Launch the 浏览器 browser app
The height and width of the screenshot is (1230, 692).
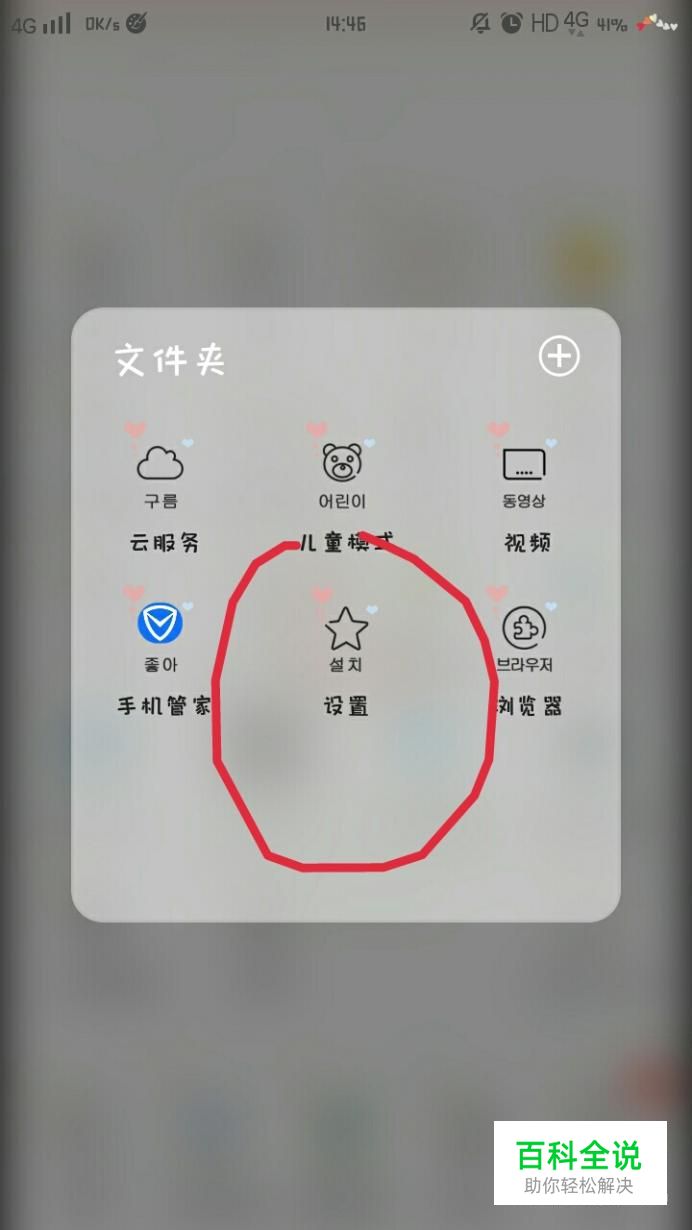(x=525, y=626)
